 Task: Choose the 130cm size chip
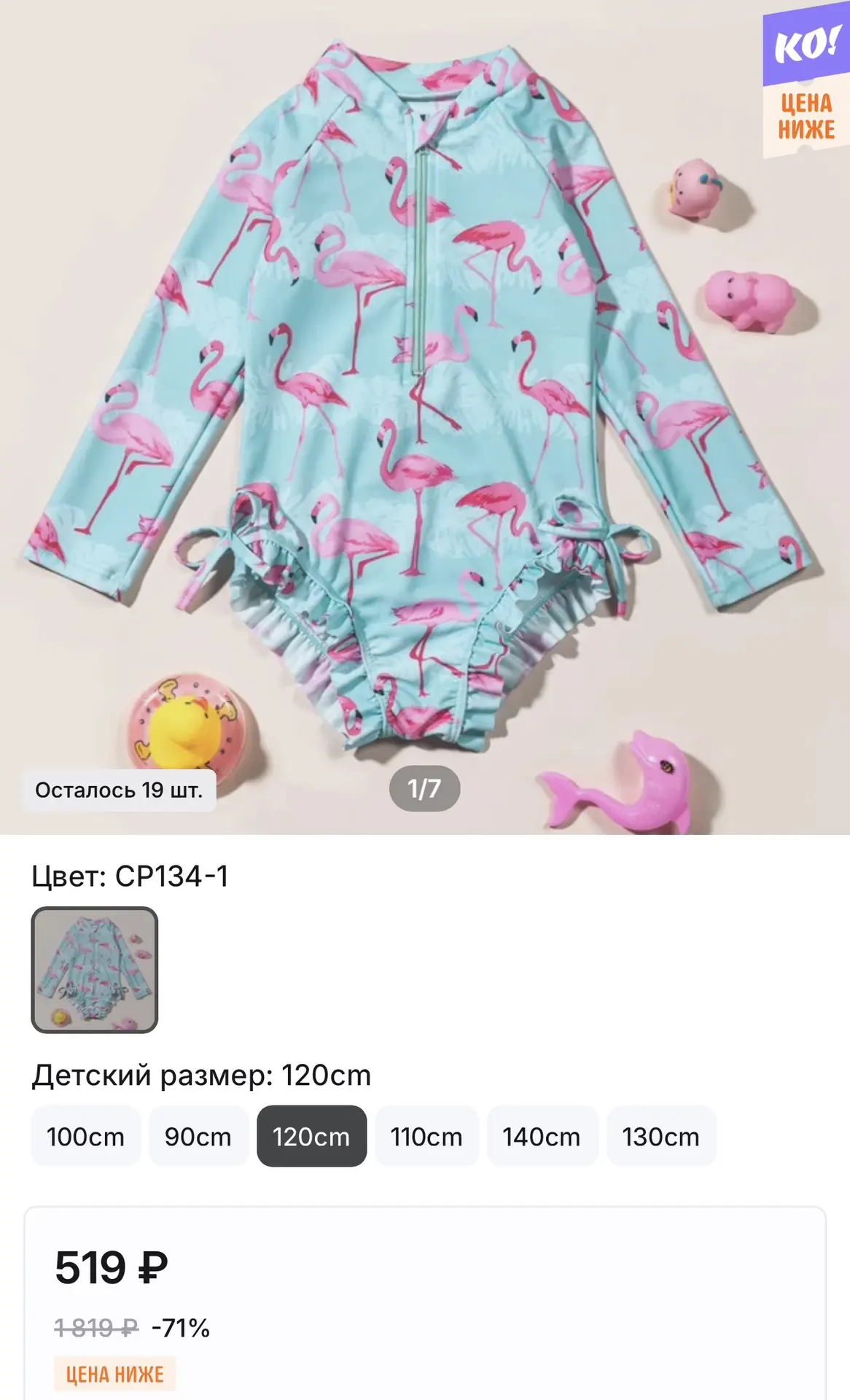[x=661, y=1136]
